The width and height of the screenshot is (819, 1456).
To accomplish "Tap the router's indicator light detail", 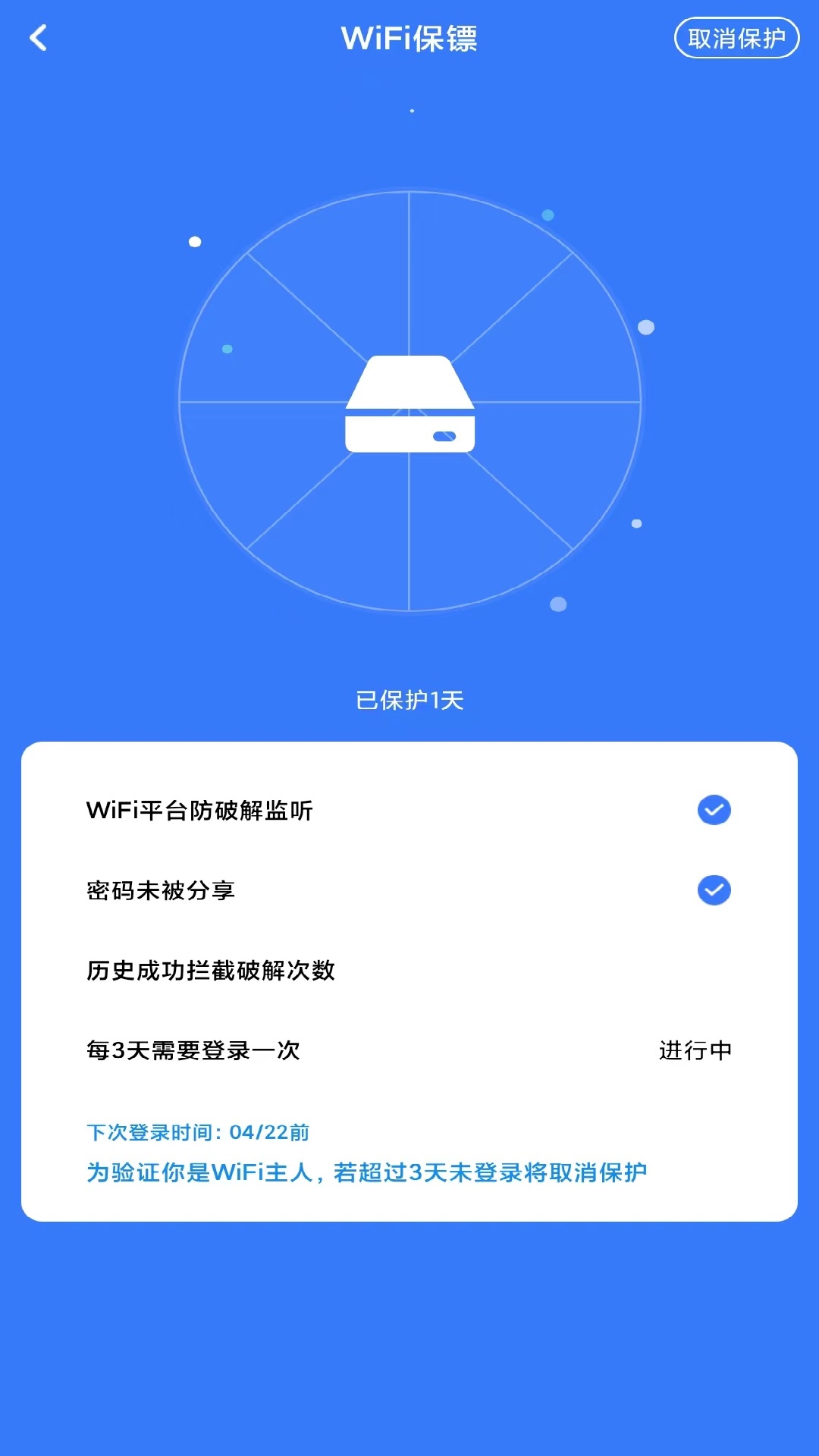I will click(443, 435).
